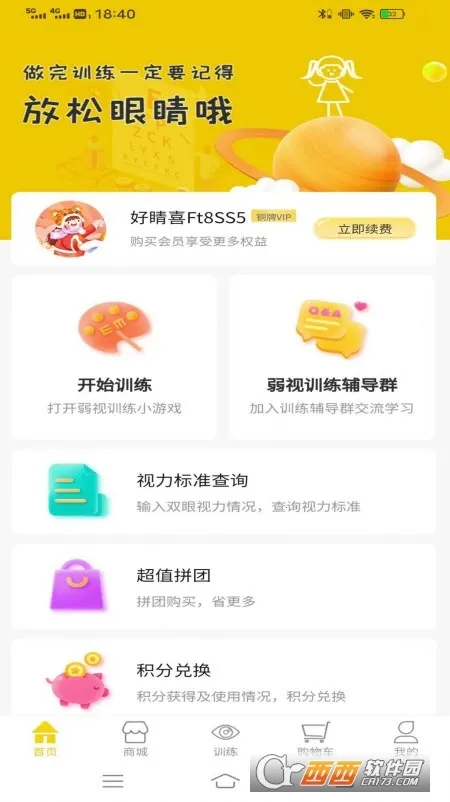The image size is (450, 802).
Task: Switch to the 我的 tab
Action: pyautogui.click(x=406, y=739)
